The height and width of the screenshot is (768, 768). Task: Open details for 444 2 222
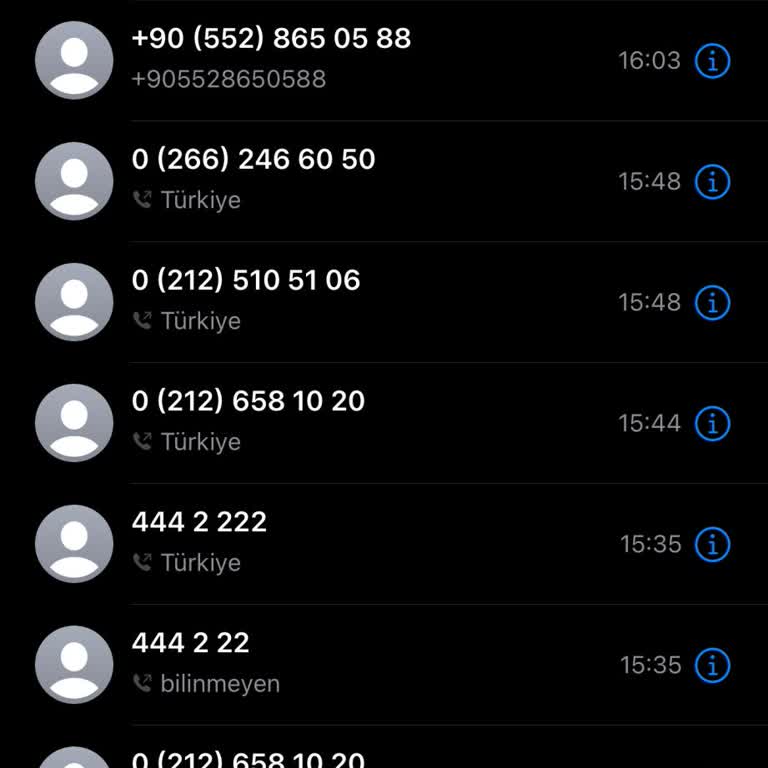click(x=712, y=545)
